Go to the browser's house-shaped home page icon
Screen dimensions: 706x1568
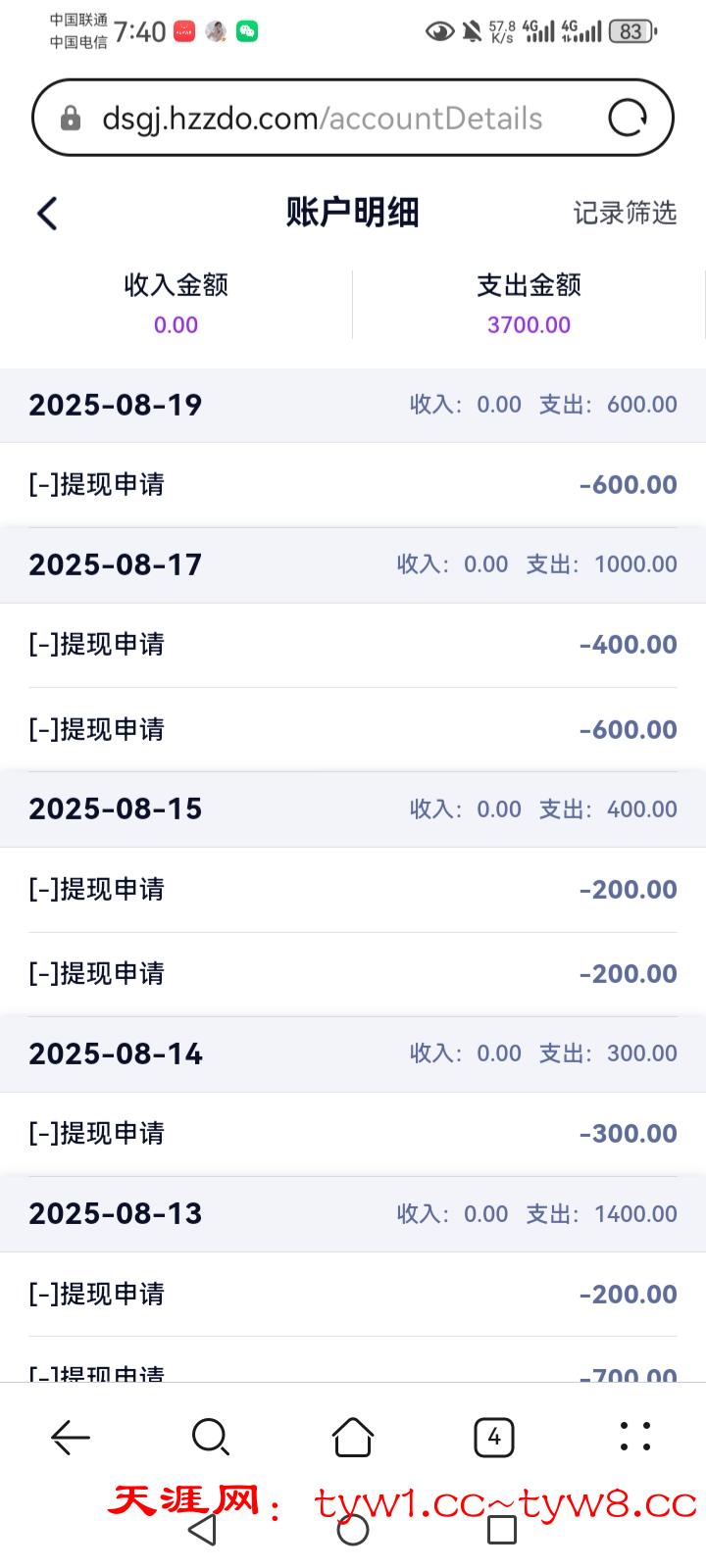tap(353, 1437)
